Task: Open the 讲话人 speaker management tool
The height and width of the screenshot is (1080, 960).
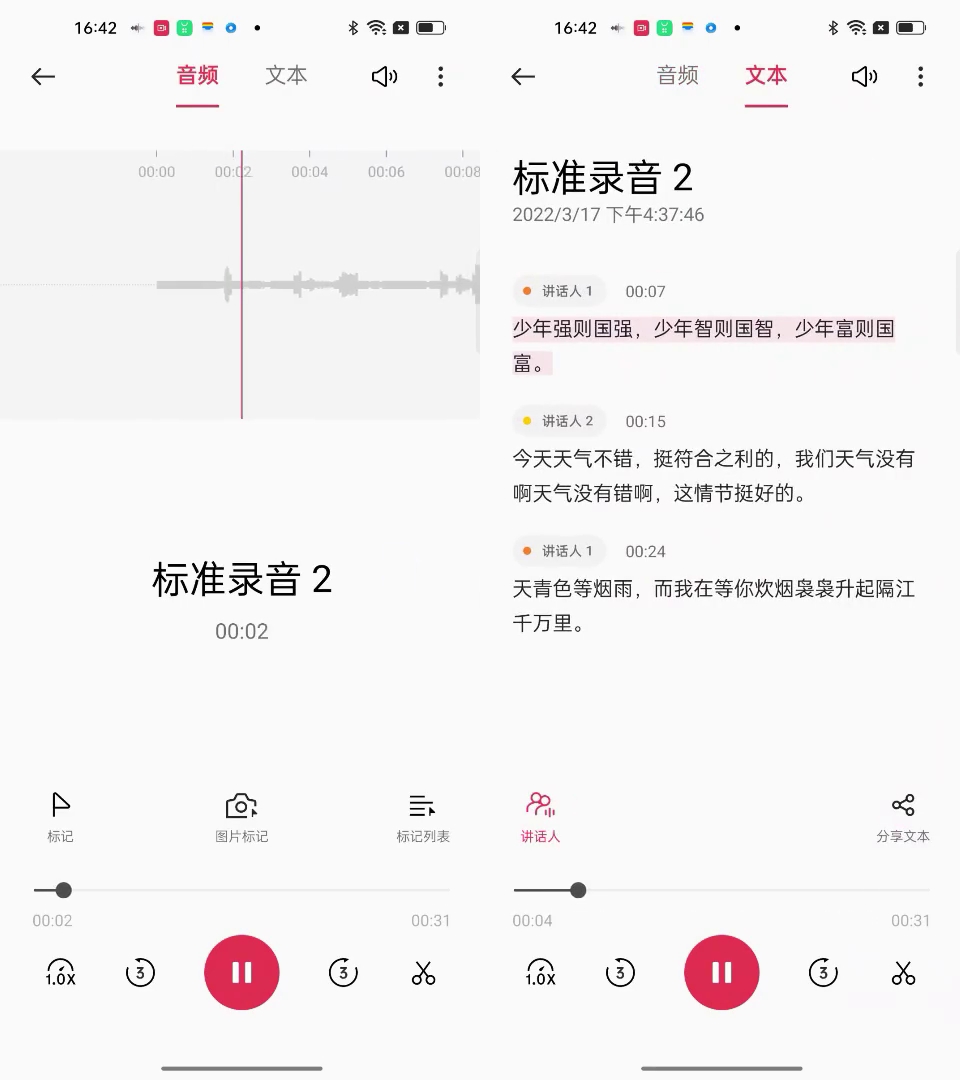Action: tap(540, 815)
